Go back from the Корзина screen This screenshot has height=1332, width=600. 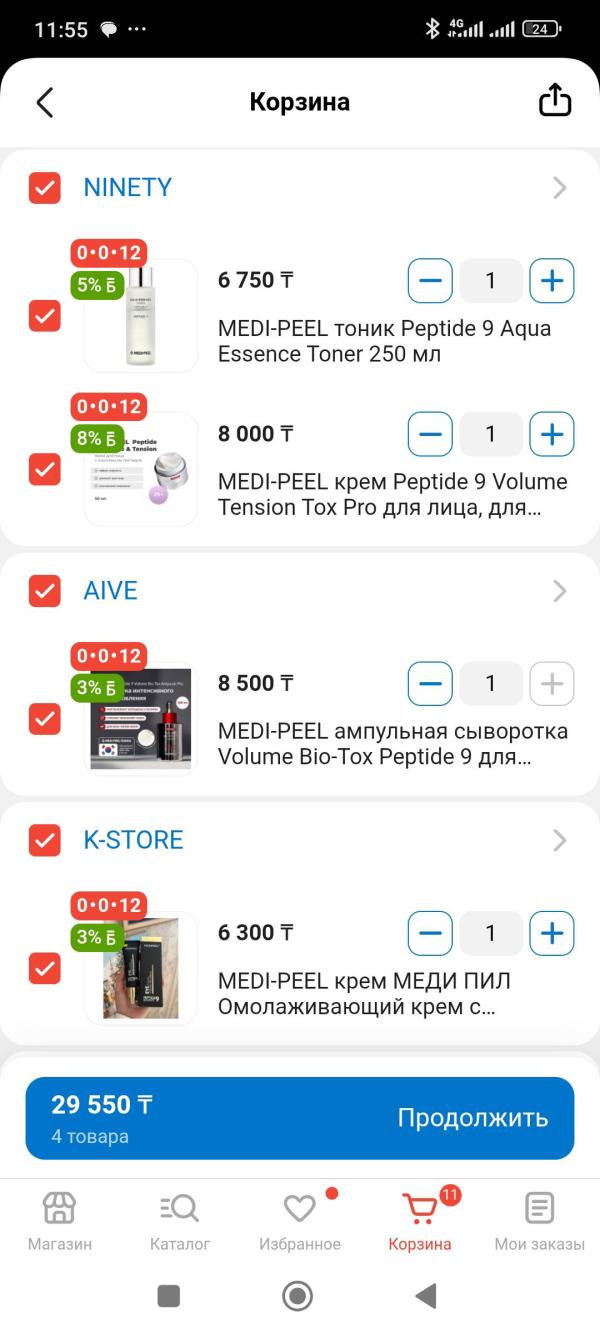tap(45, 102)
